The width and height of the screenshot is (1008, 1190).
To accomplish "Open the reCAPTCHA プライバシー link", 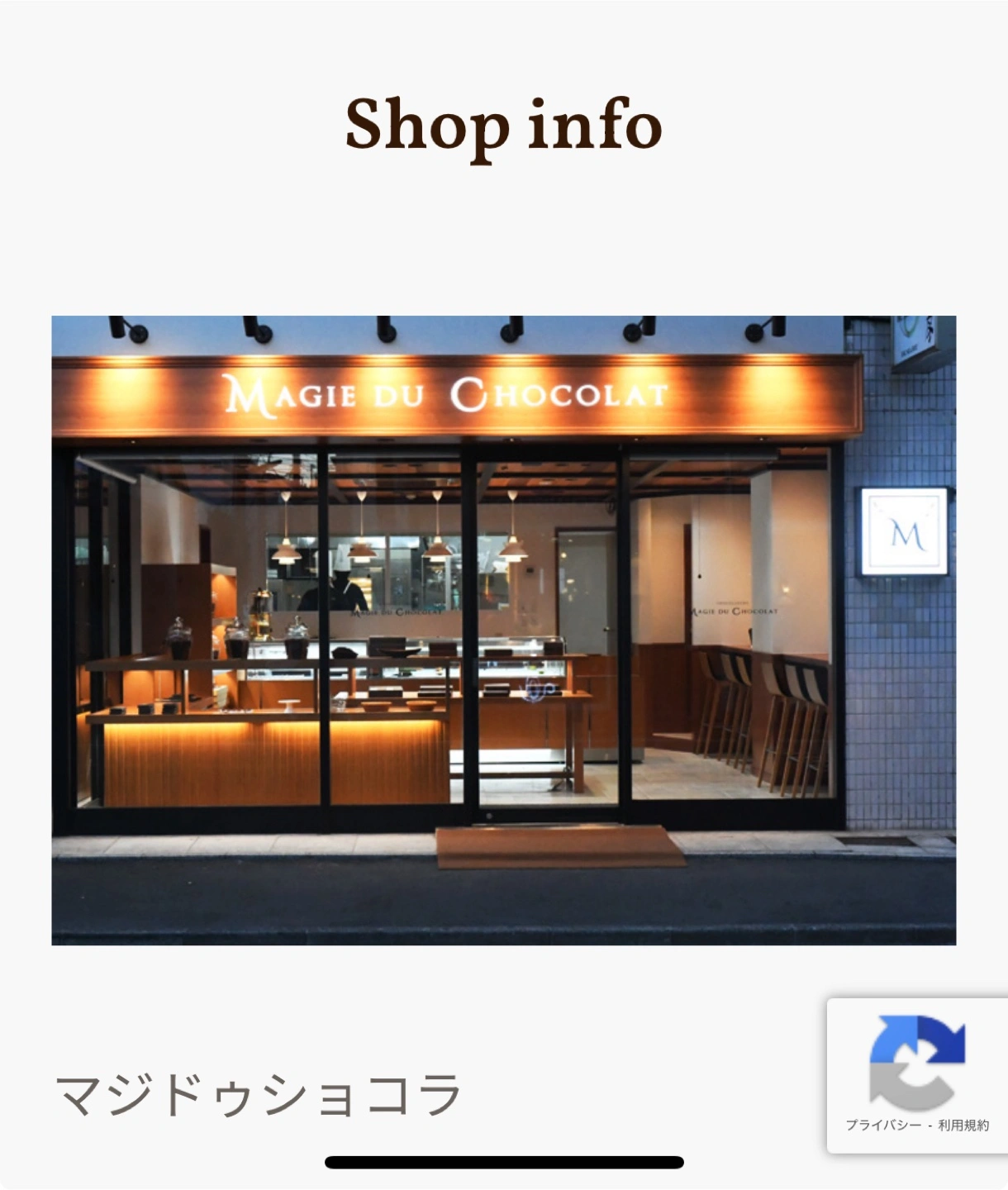I will coord(882,1126).
